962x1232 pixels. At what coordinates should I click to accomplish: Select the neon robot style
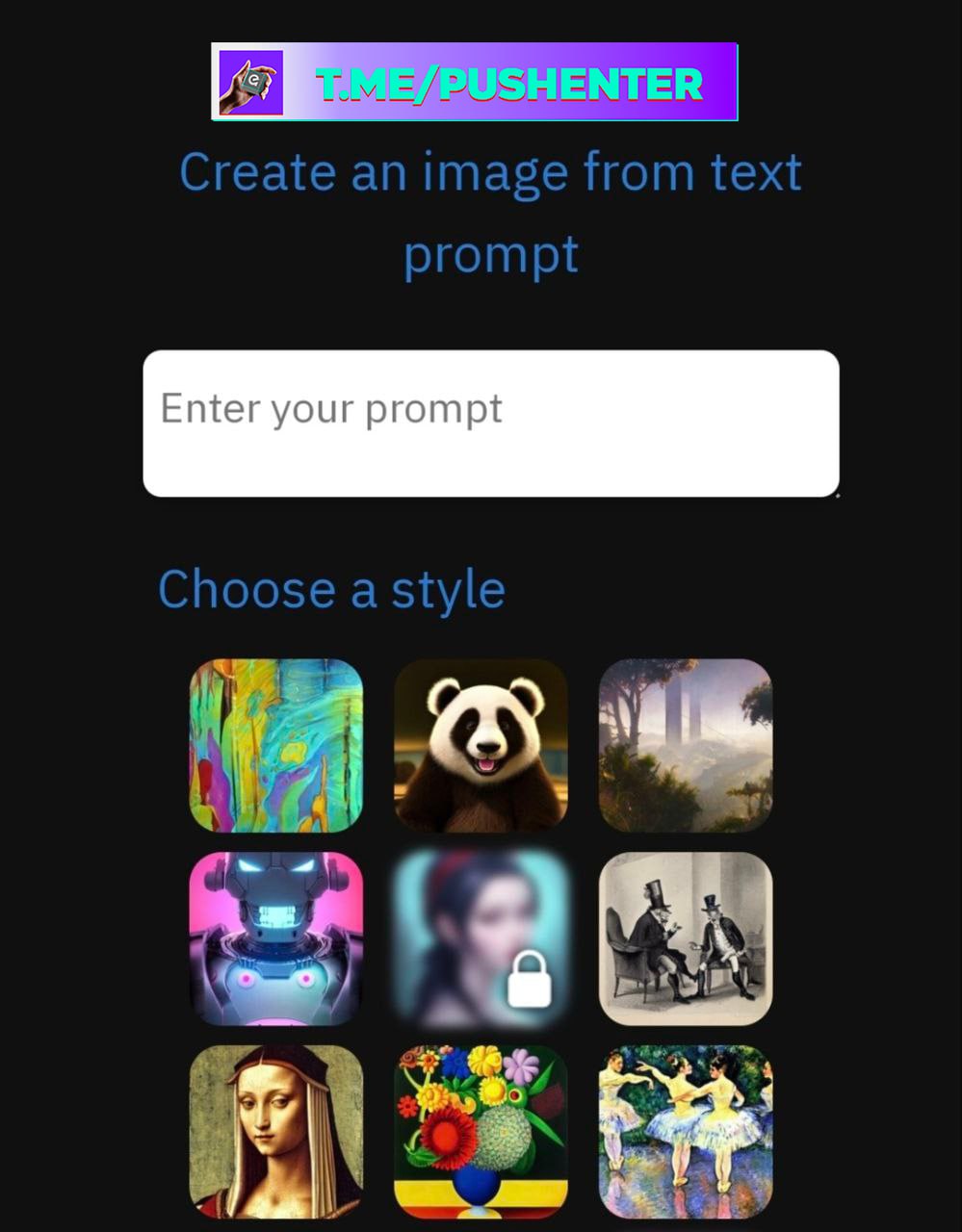click(276, 938)
